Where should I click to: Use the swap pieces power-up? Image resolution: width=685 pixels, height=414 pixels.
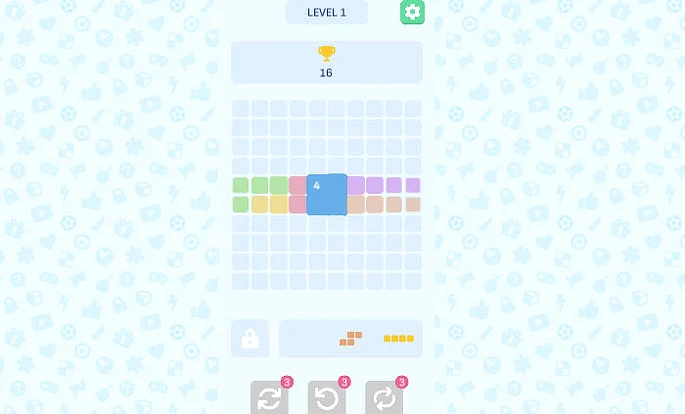coord(269,398)
